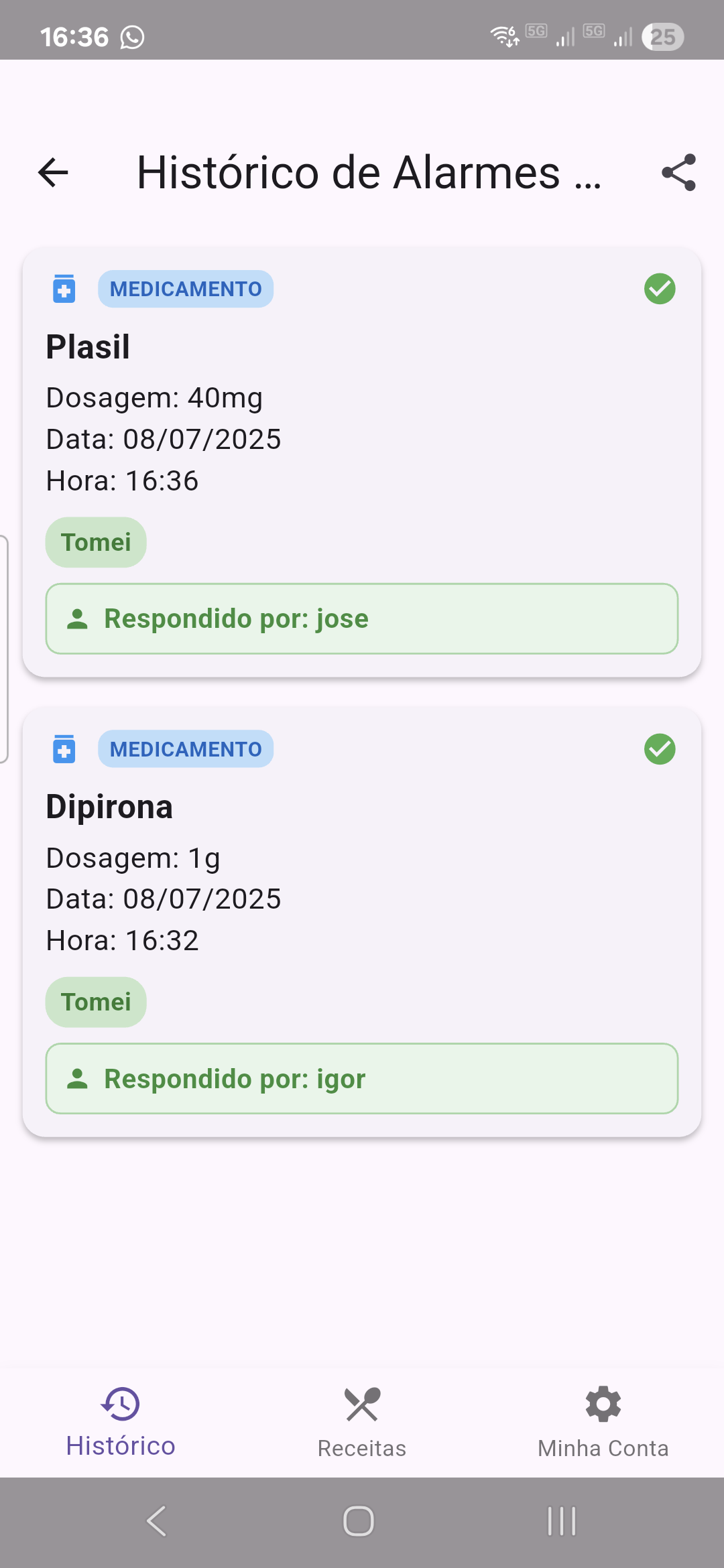Expand the truncated Histórico de Alarmes title

point(369,173)
